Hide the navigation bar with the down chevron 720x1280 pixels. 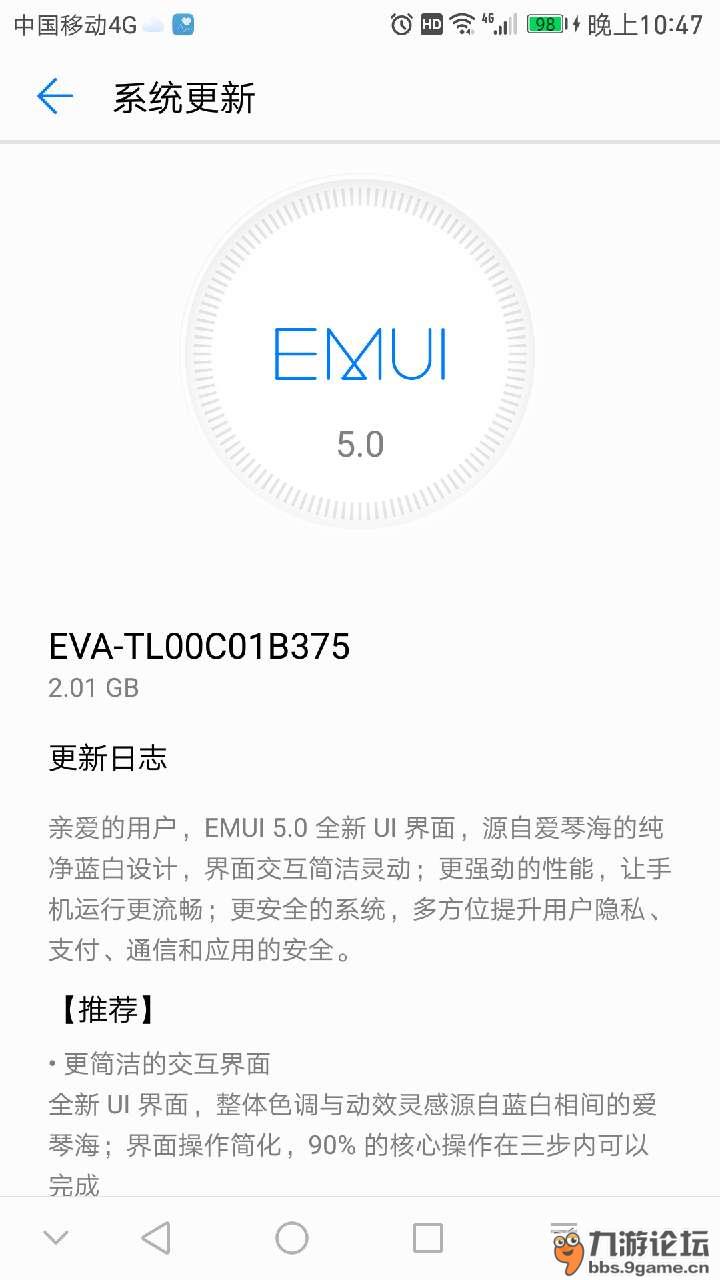pos(56,1238)
